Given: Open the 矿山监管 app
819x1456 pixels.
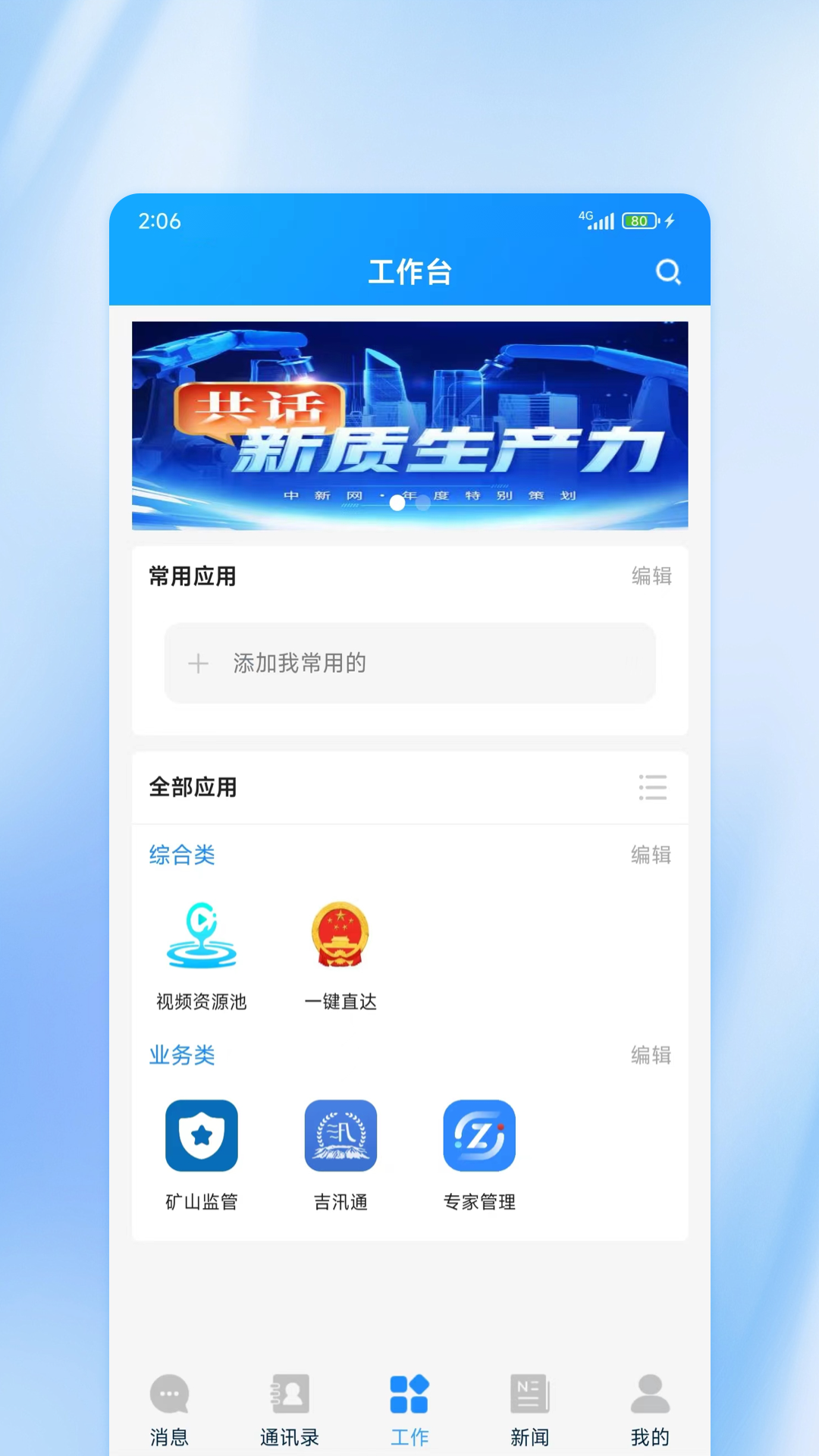Looking at the screenshot, I should [x=202, y=1153].
